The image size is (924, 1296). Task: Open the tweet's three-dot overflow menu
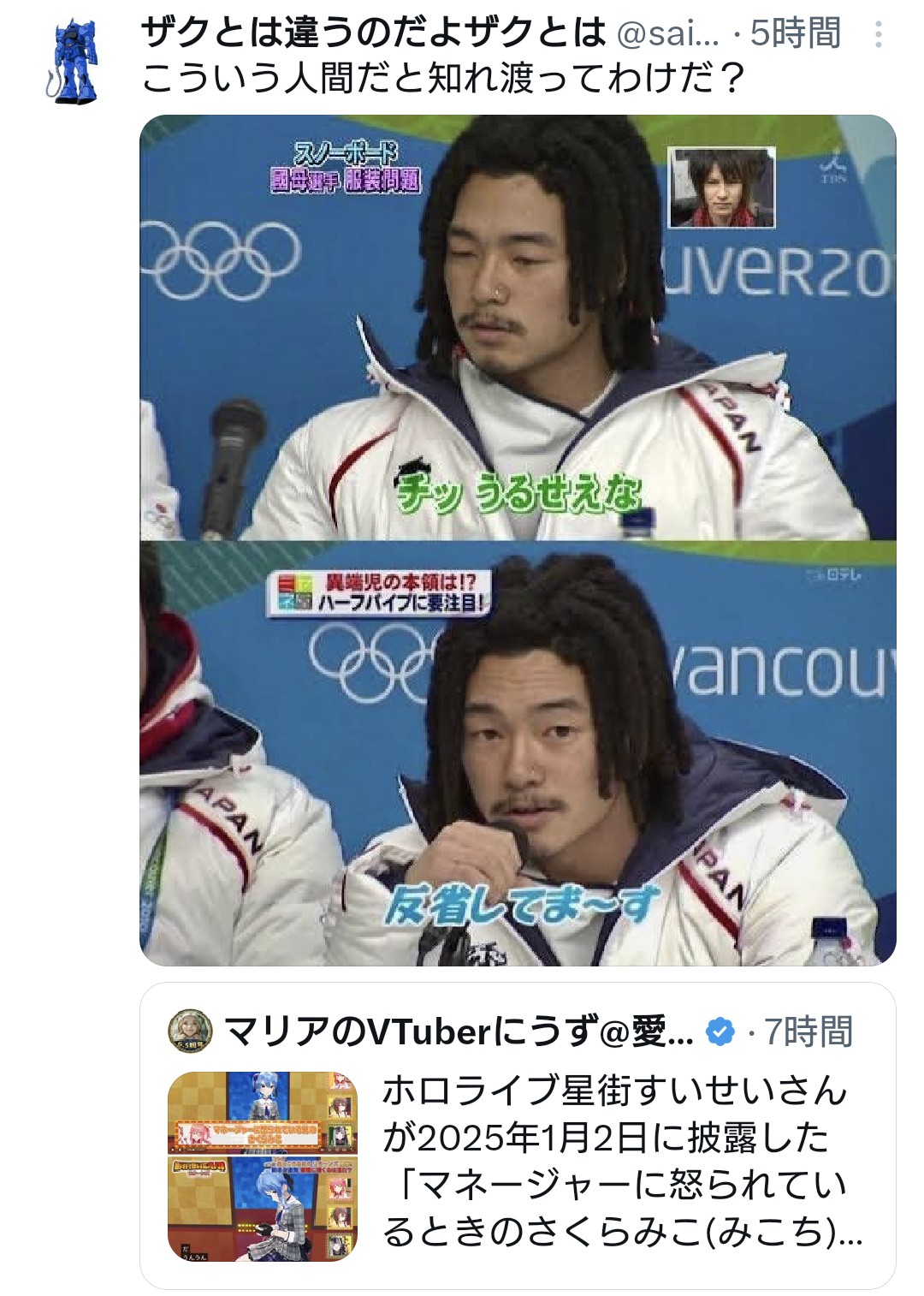click(x=879, y=35)
